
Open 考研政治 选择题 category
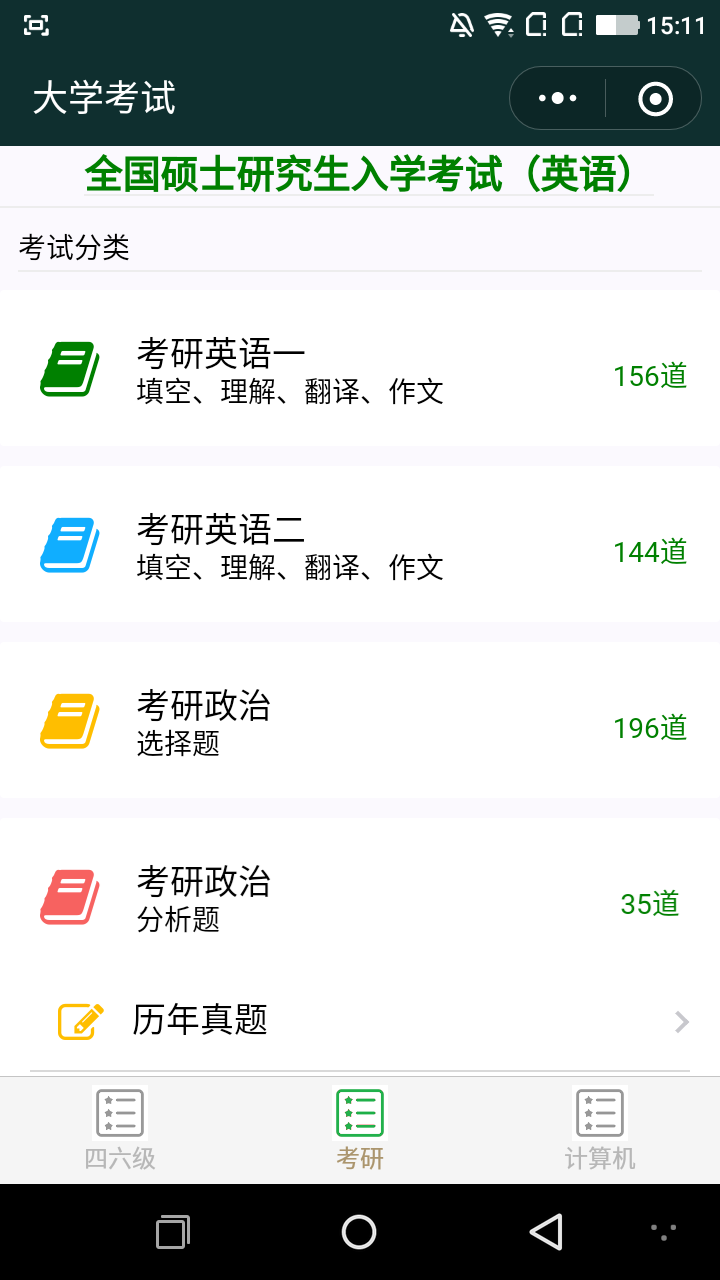(x=360, y=722)
